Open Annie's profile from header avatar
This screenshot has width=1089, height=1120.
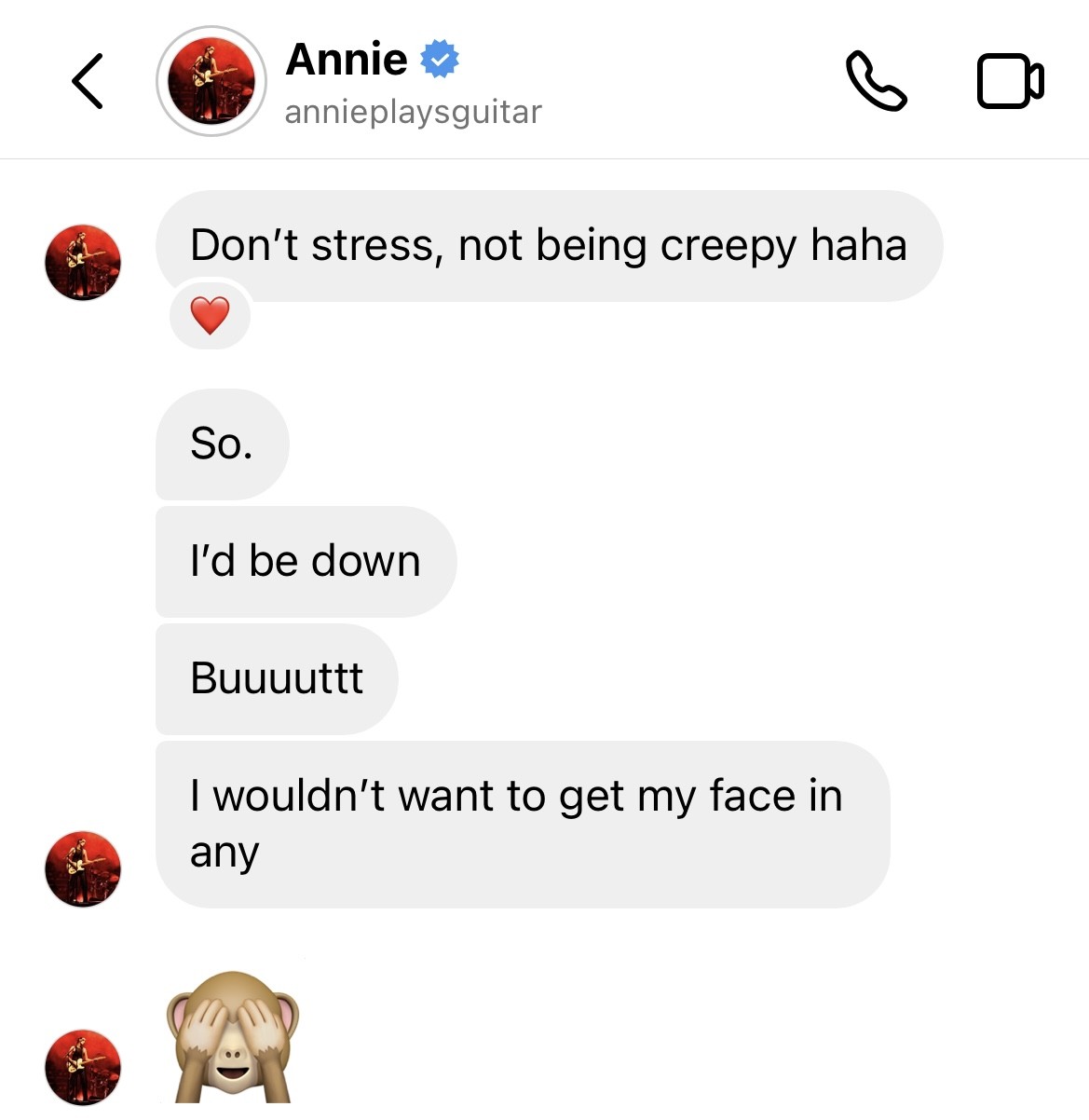click(211, 81)
